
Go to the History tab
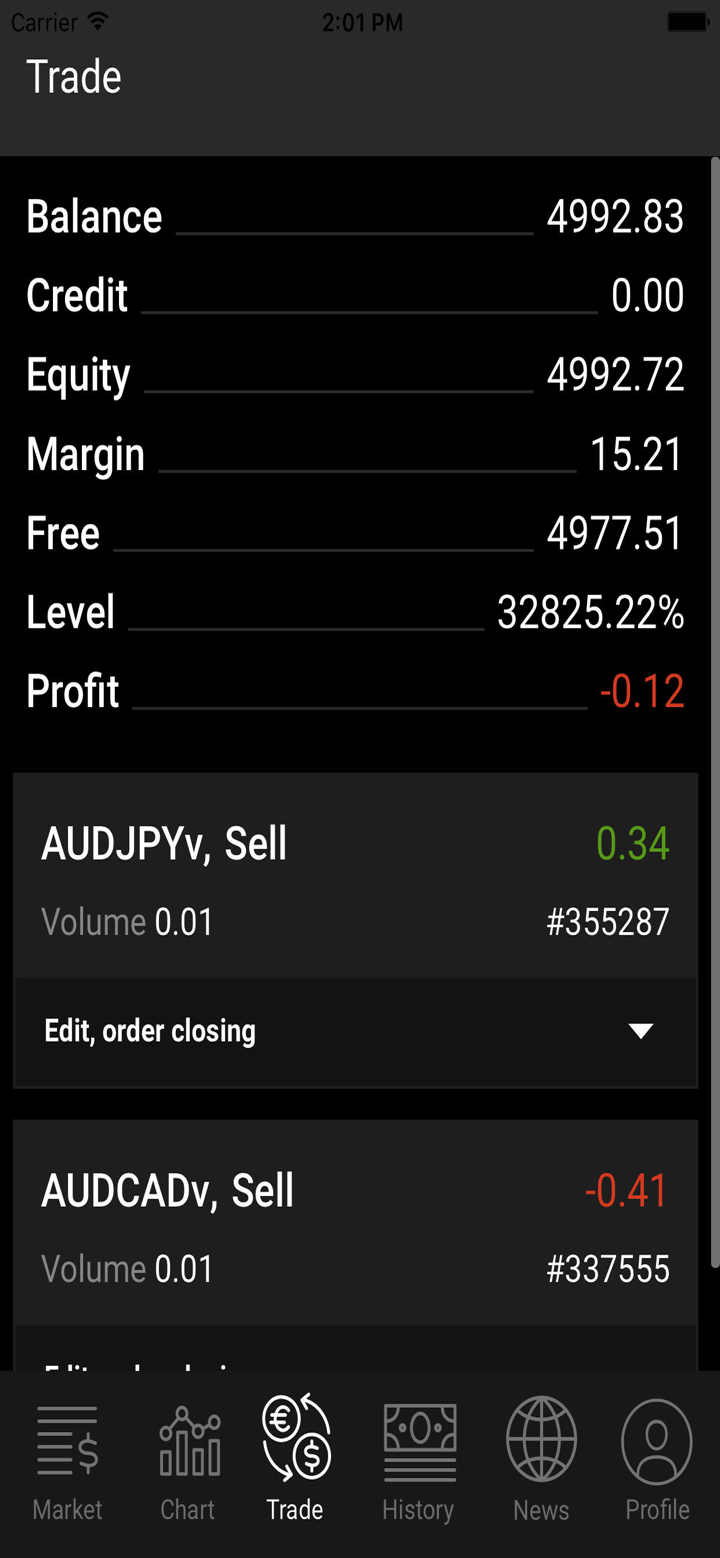(x=418, y=1460)
